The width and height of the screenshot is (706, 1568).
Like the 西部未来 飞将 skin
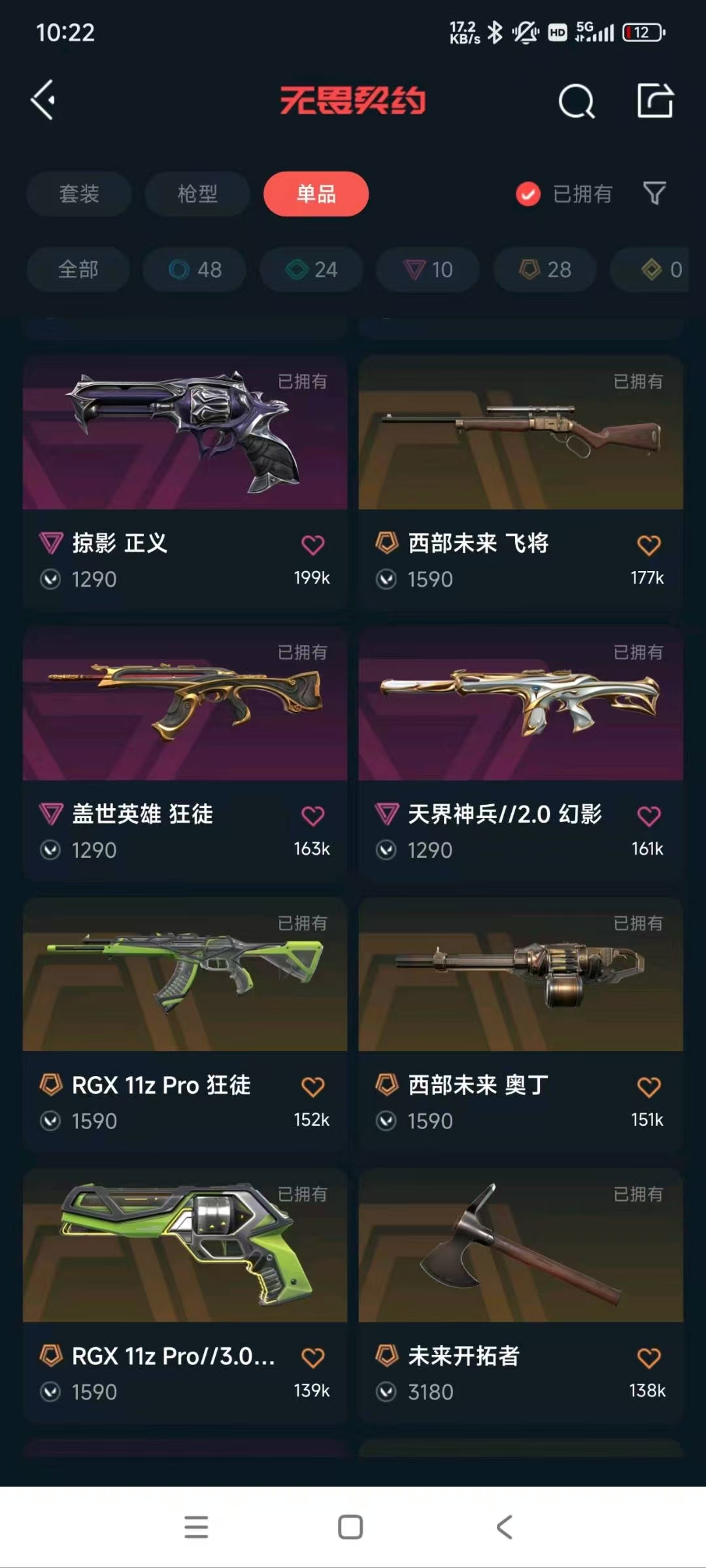648,545
